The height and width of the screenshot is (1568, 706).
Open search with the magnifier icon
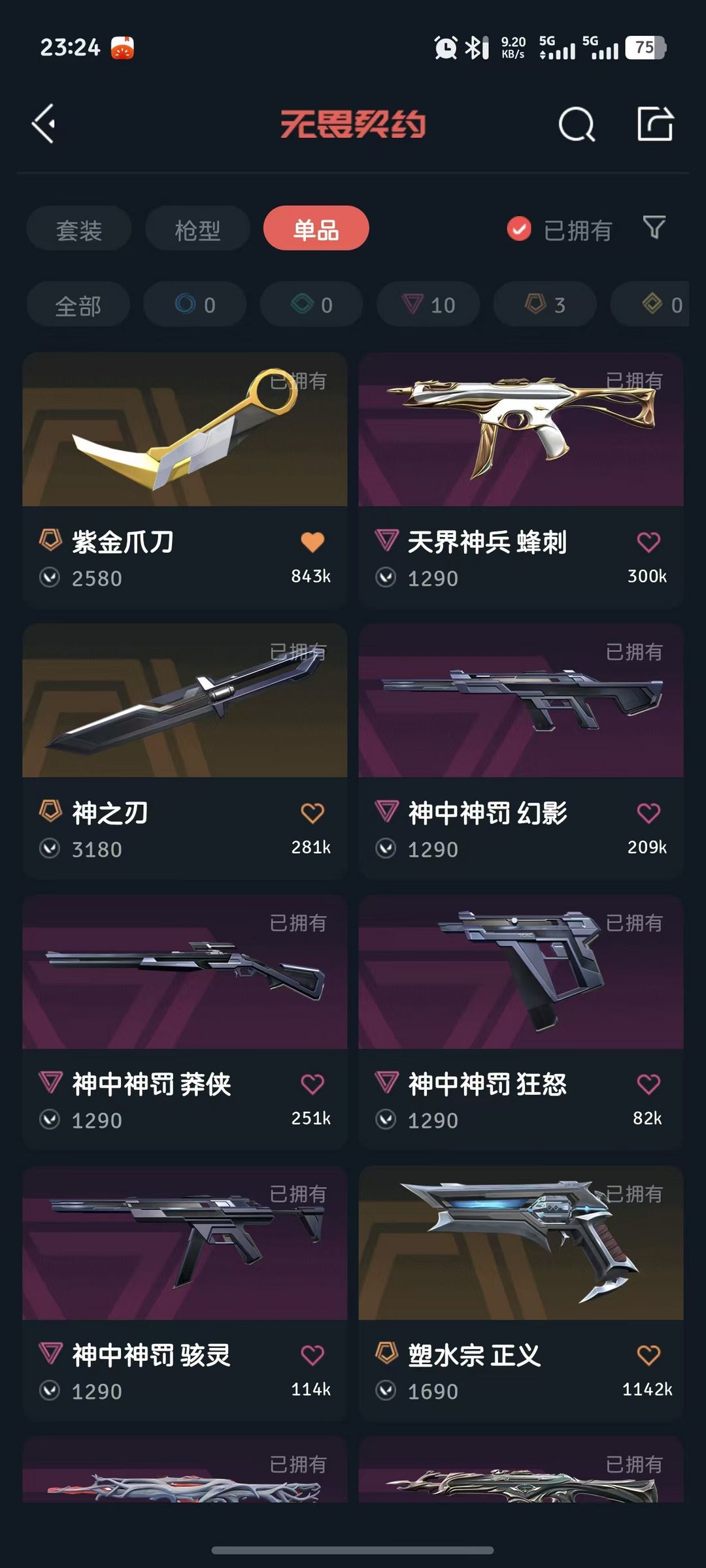point(575,124)
